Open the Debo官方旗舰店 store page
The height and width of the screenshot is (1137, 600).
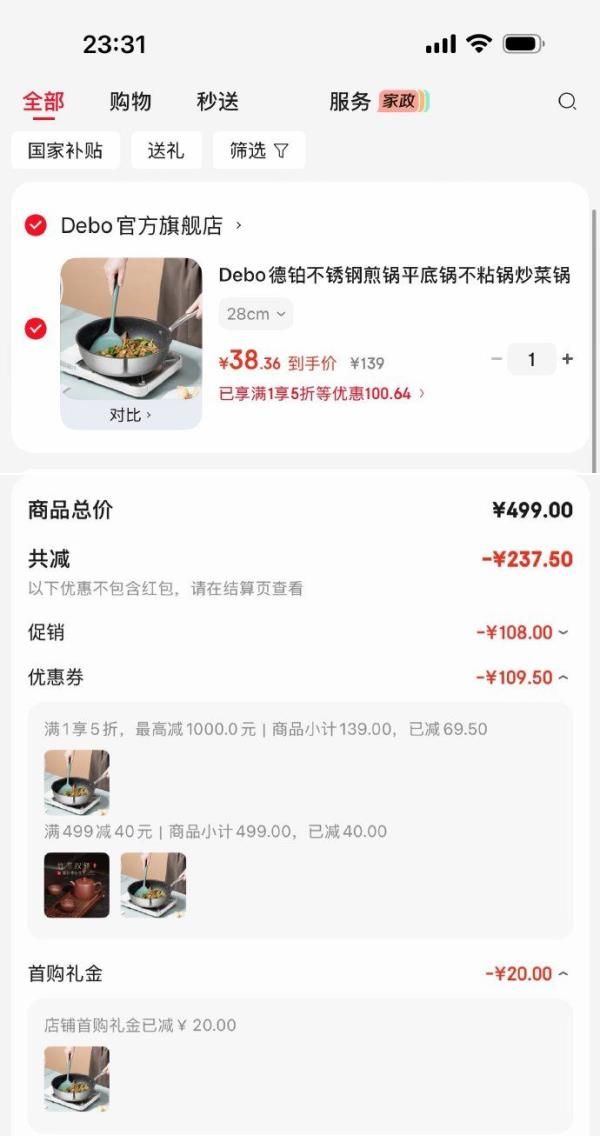pyautogui.click(x=150, y=225)
